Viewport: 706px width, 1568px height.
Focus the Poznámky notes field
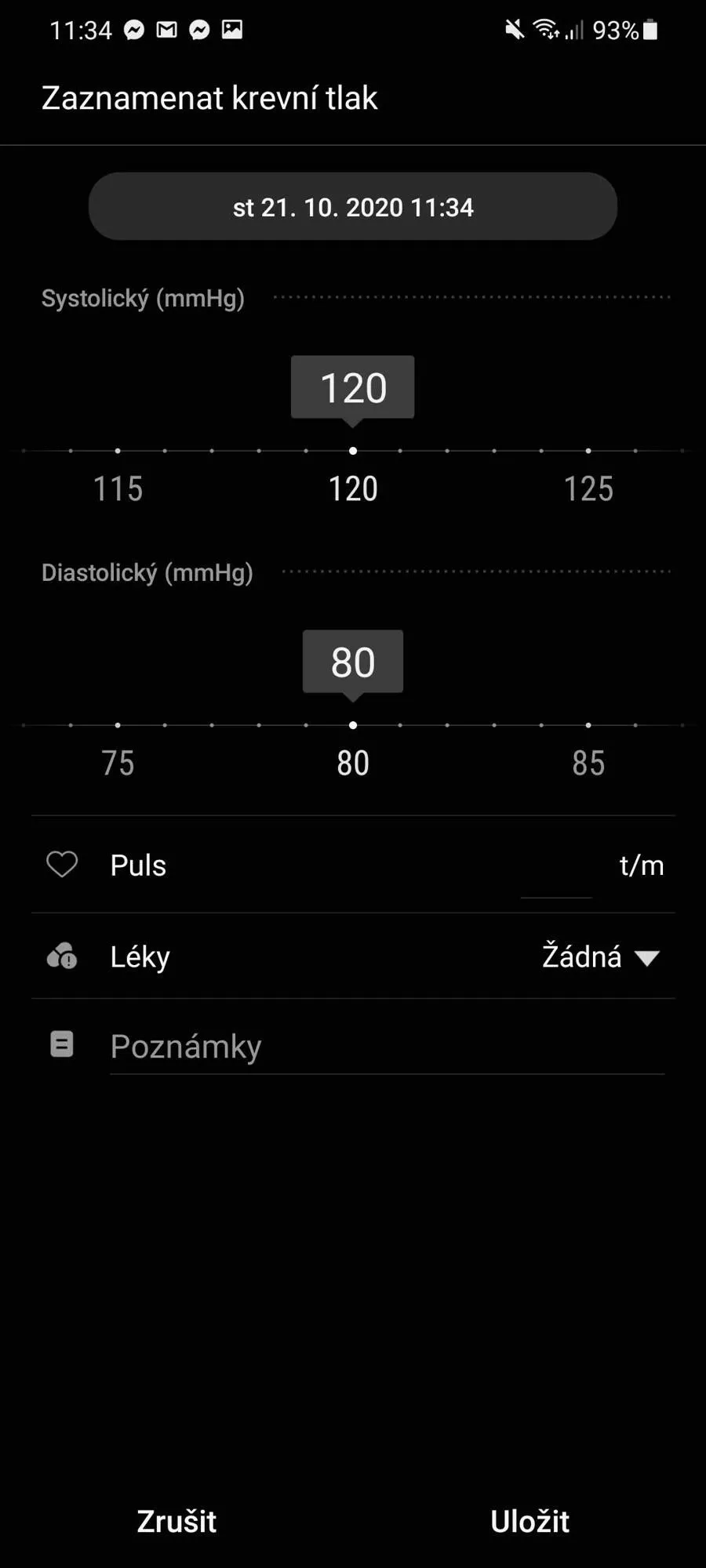point(387,1047)
